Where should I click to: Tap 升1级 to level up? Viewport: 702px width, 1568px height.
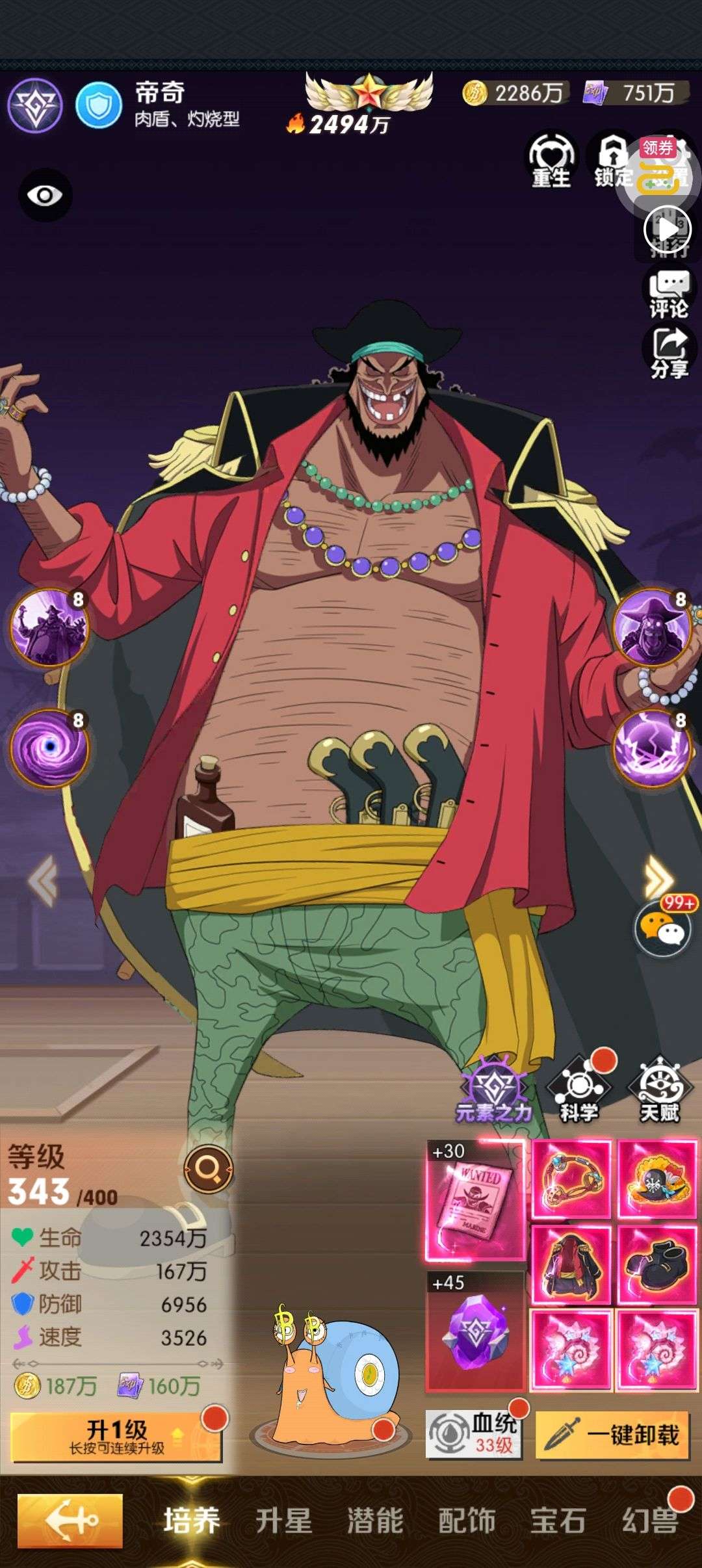click(116, 1437)
